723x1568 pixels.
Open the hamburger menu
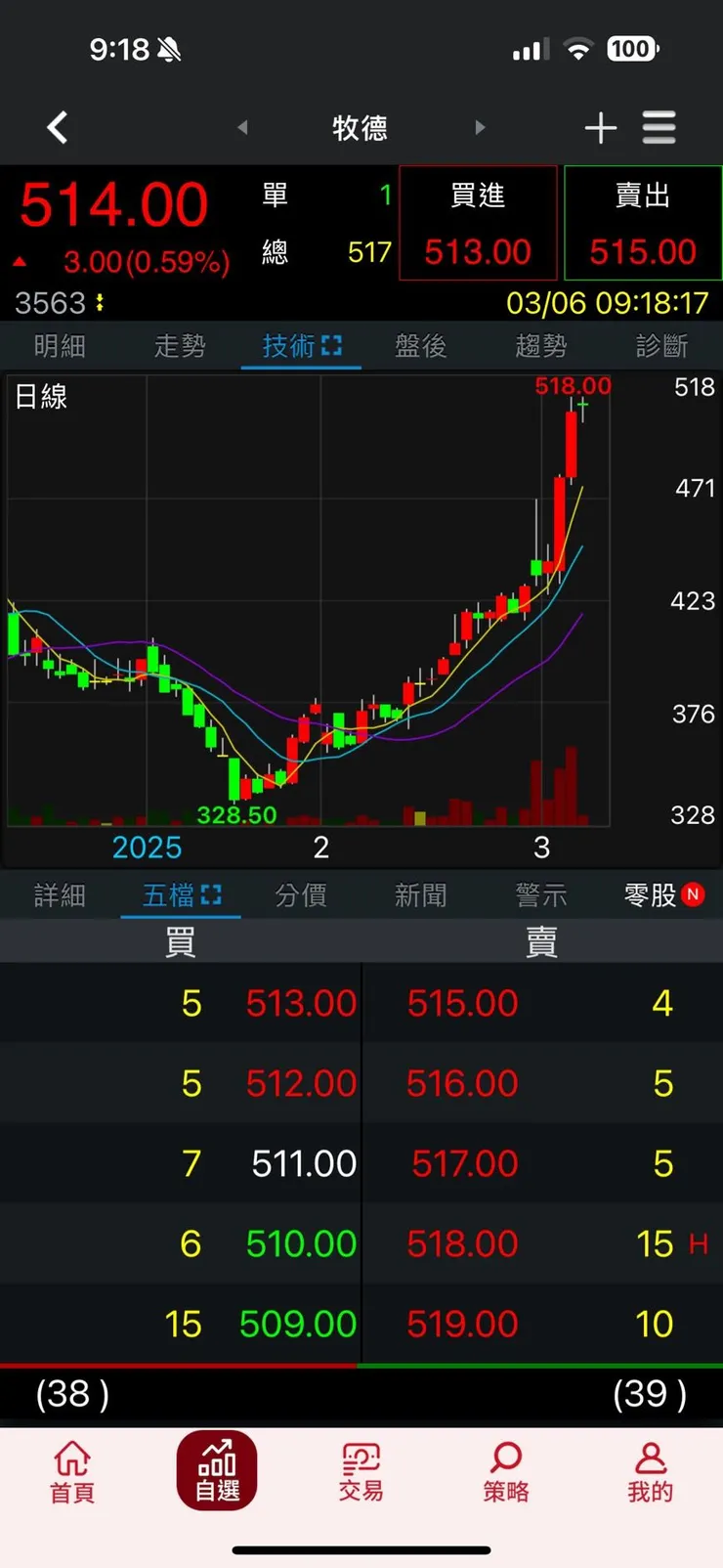click(x=659, y=128)
